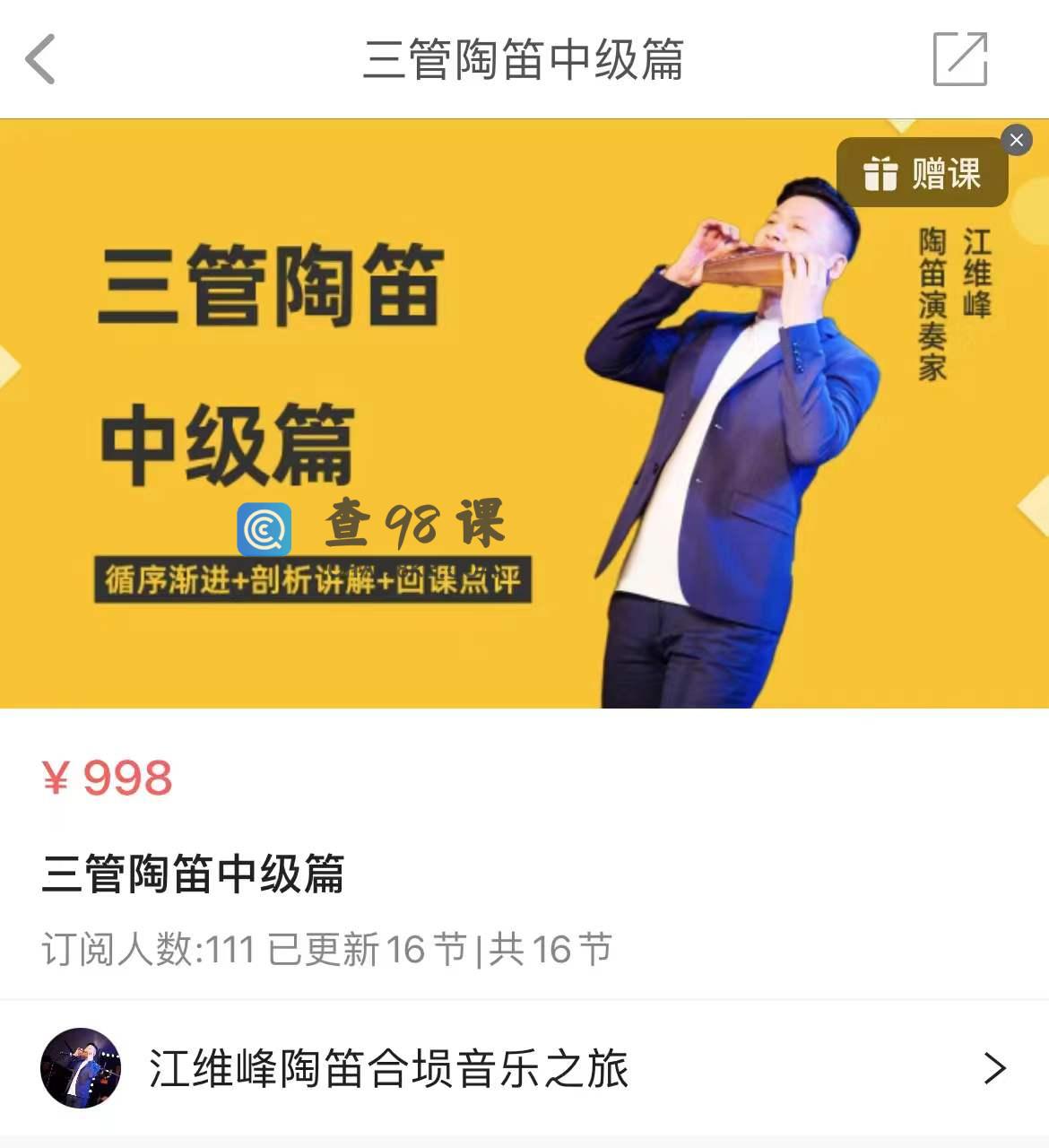Open 江维峰陶笛合埙音乐之旅 channel row
The height and width of the screenshot is (1148, 1049).
point(524,1068)
